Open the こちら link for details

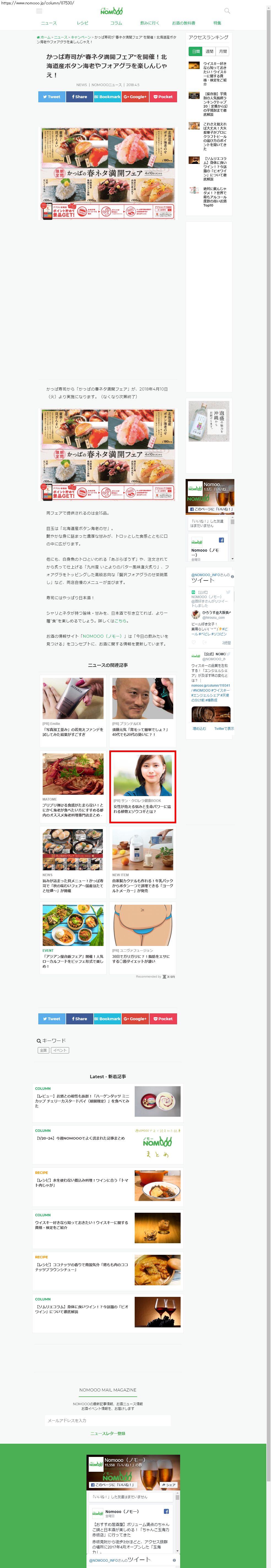tap(121, 621)
